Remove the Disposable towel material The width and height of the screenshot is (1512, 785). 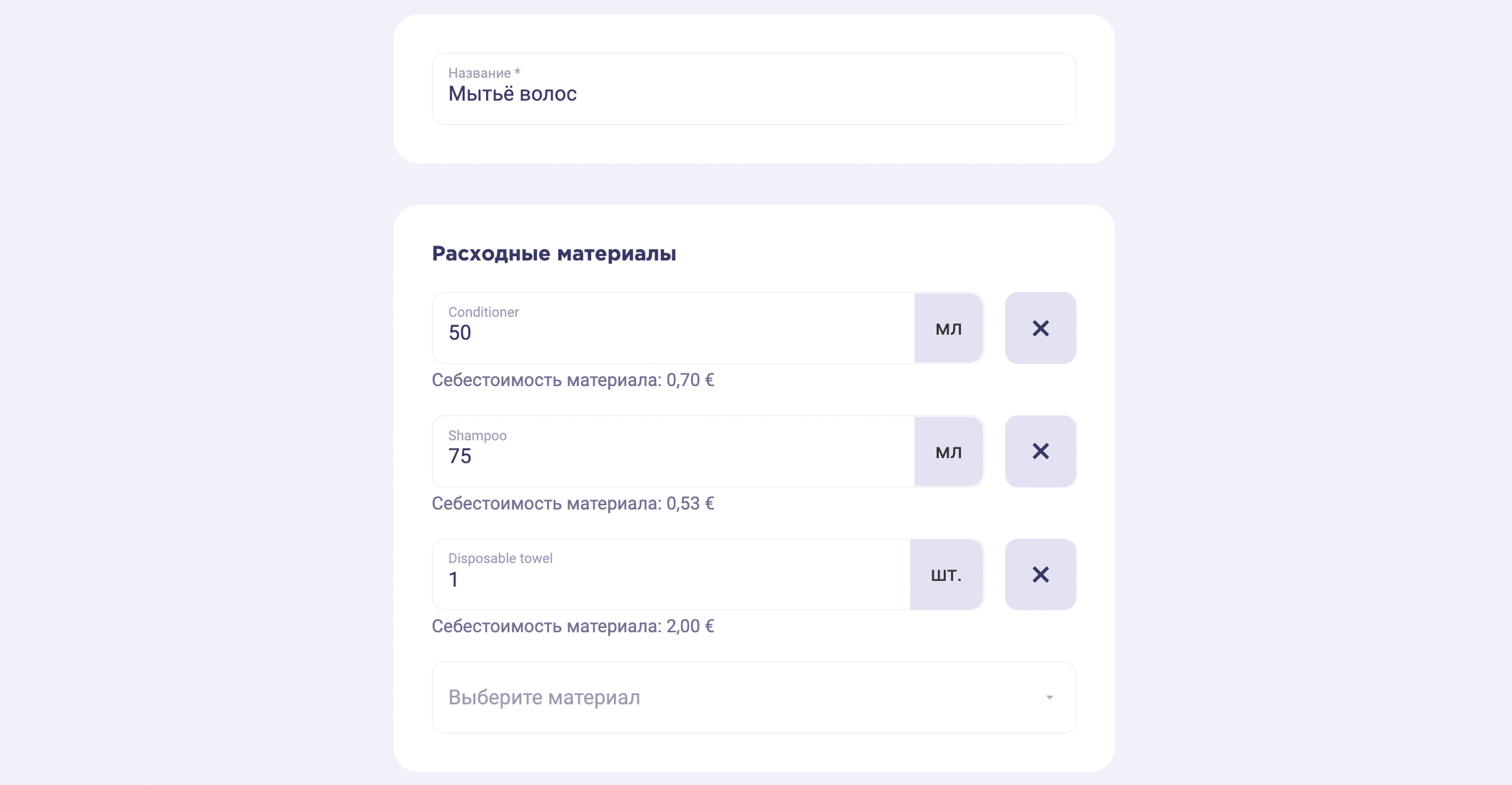pyautogui.click(x=1040, y=574)
